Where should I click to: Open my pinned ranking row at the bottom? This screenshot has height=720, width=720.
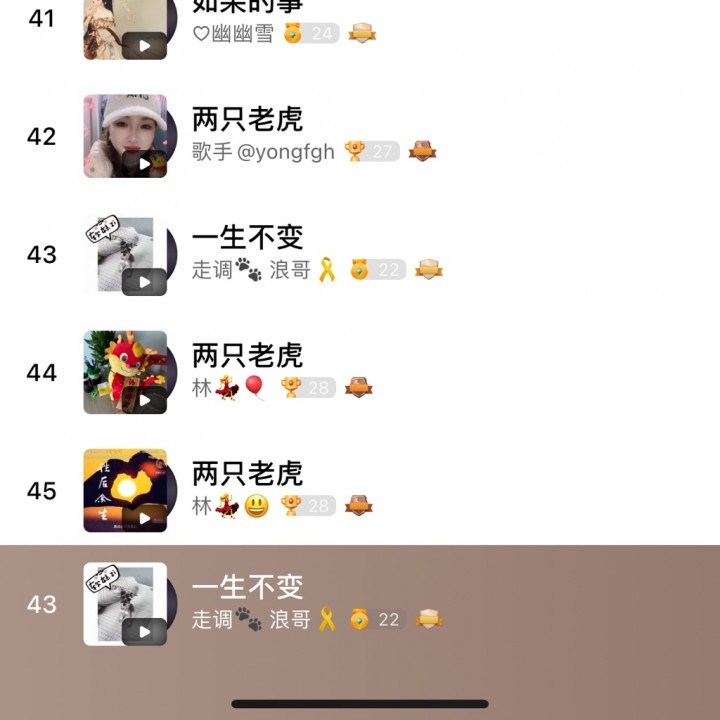point(400,603)
